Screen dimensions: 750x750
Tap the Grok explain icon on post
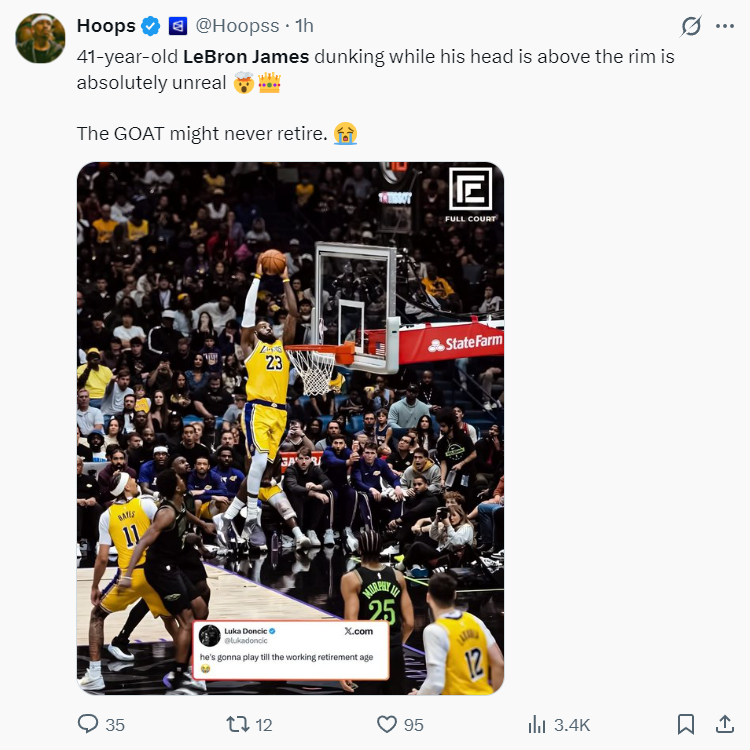point(690,26)
